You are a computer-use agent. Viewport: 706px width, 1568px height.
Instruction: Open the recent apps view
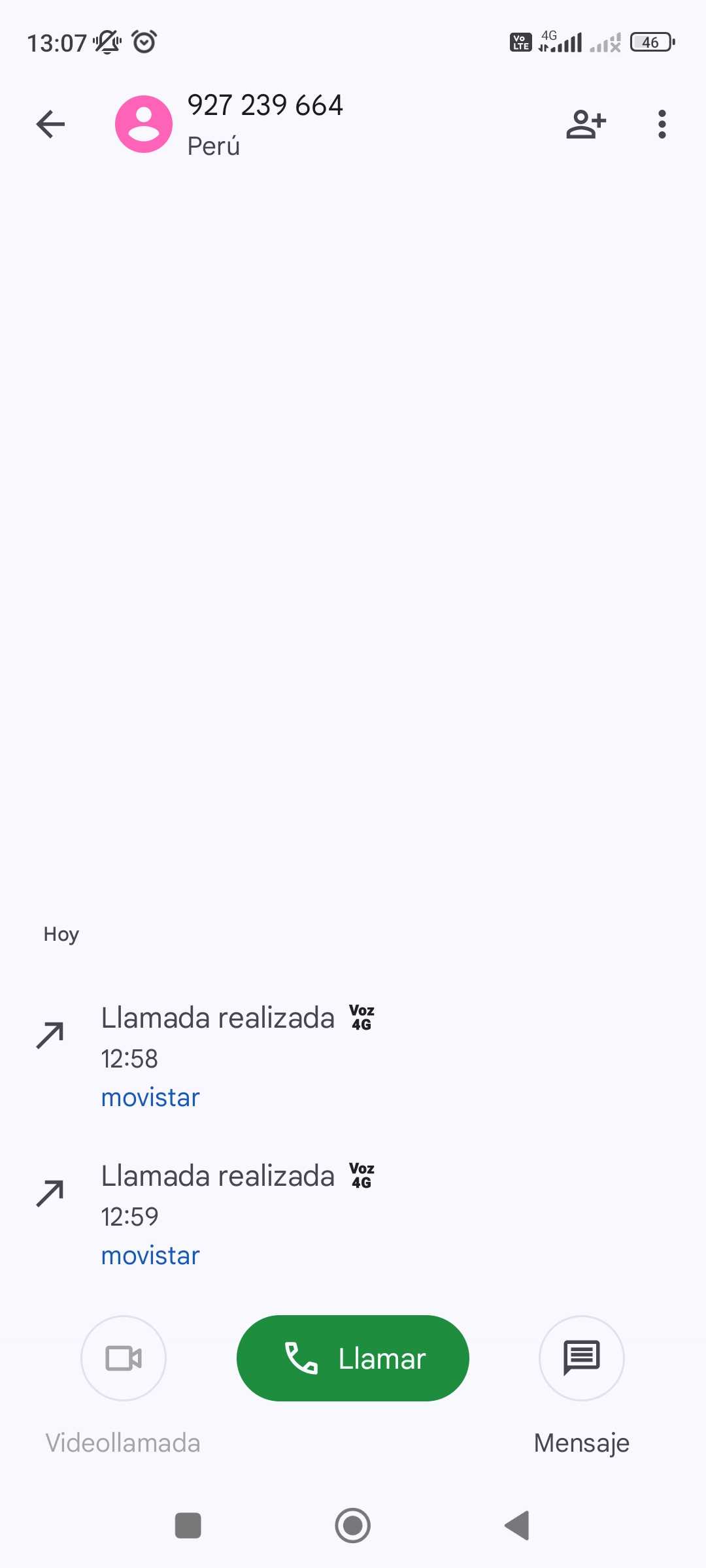pos(188,1526)
